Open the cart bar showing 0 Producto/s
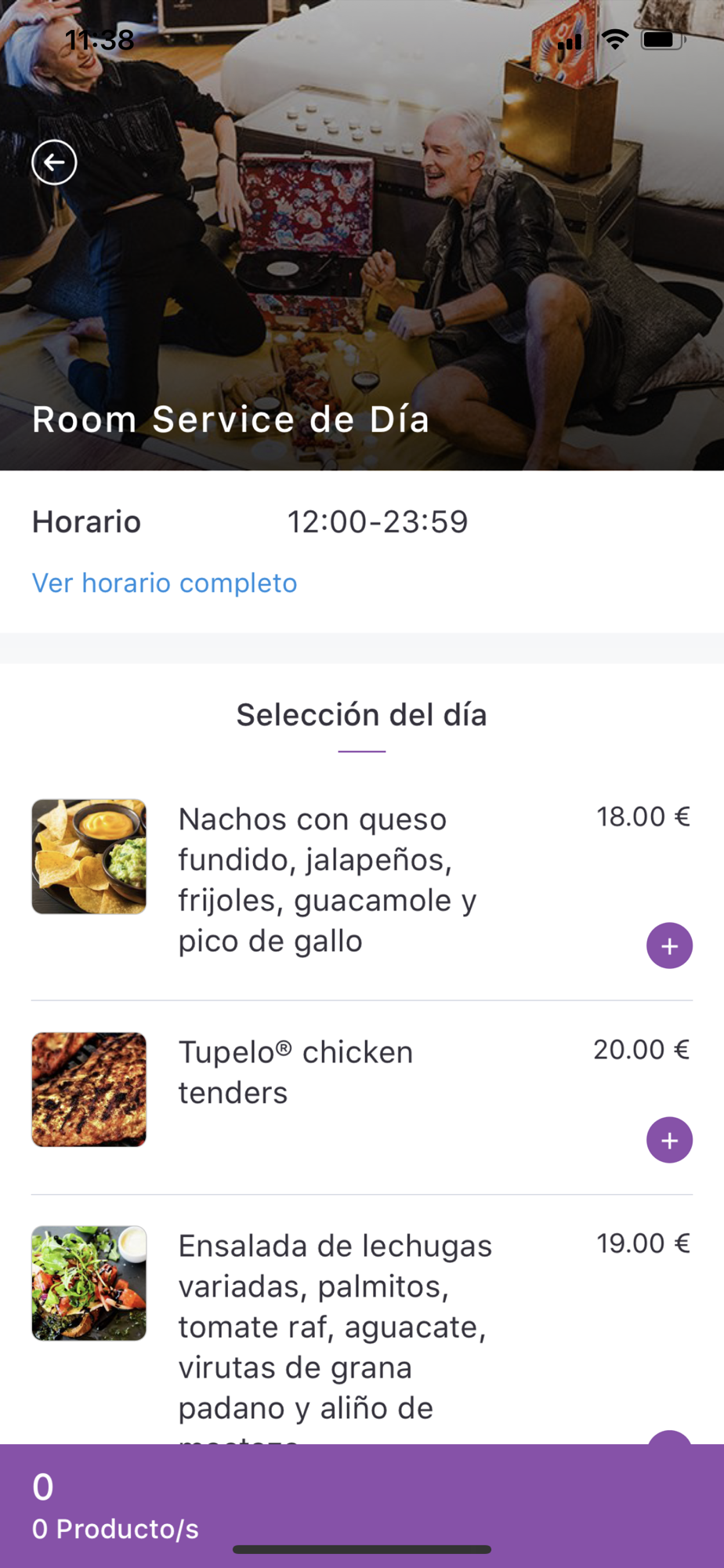The width and height of the screenshot is (724, 1568). (362, 1505)
